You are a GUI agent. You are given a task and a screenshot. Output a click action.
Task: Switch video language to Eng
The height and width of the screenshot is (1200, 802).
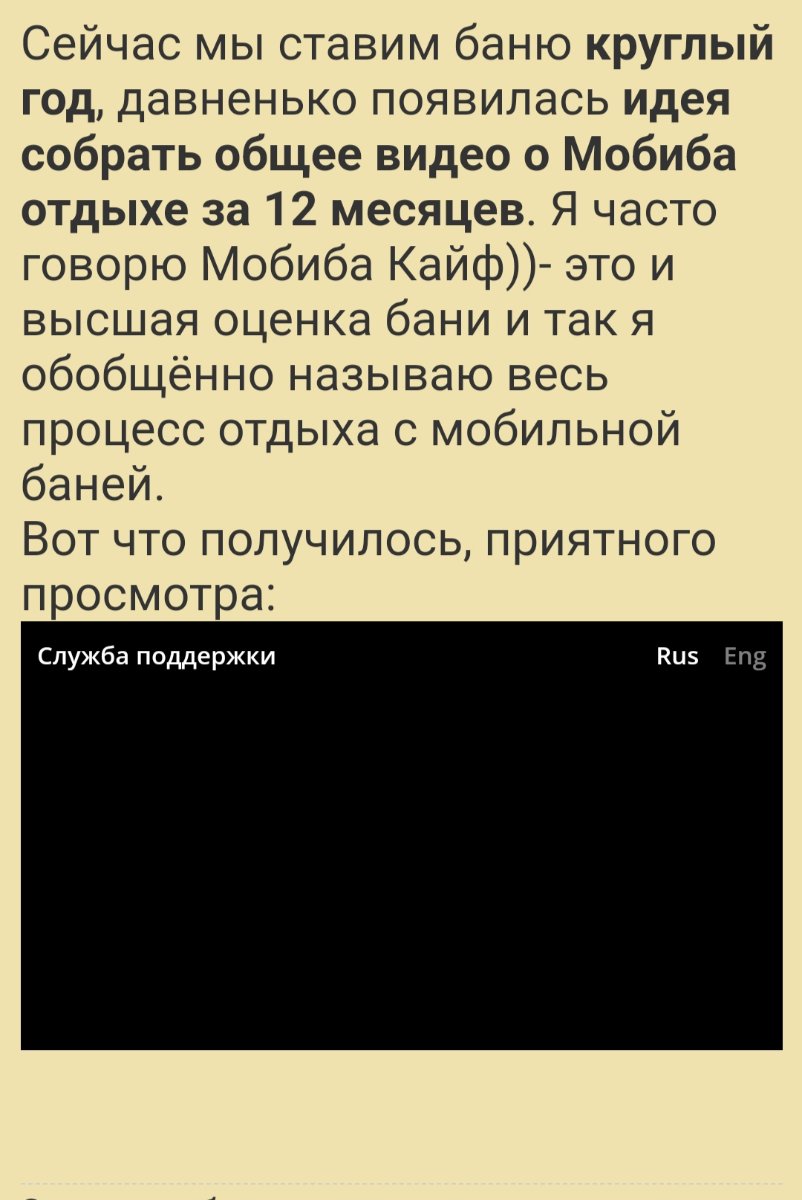[x=744, y=657]
